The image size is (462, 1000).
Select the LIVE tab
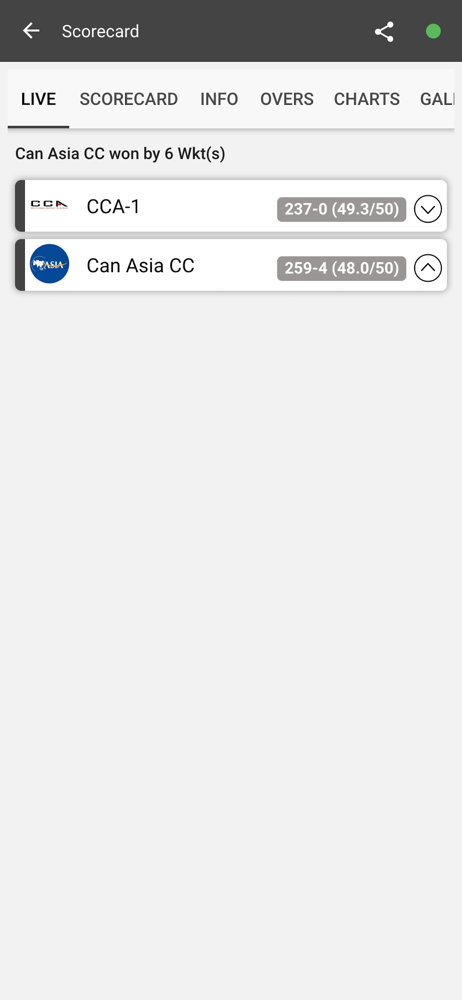38,99
